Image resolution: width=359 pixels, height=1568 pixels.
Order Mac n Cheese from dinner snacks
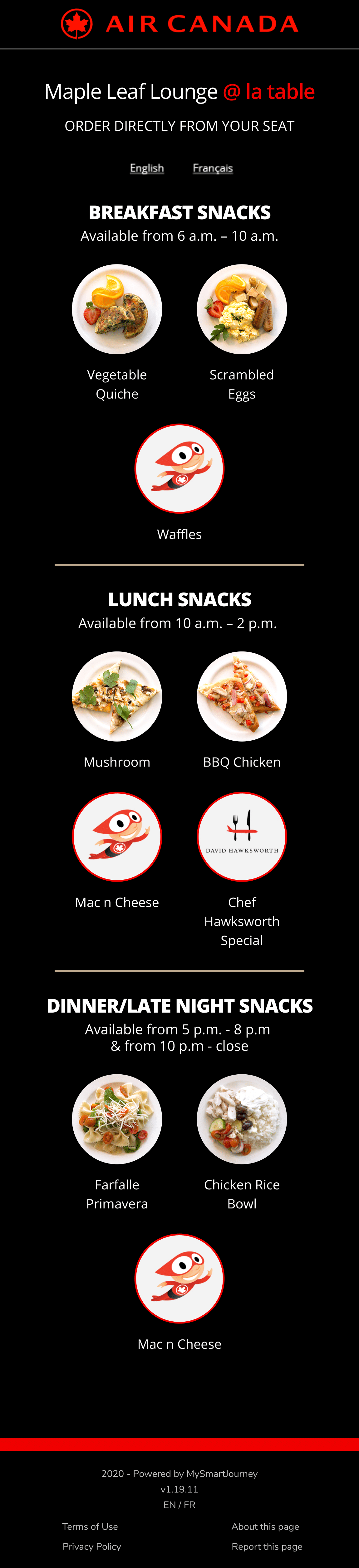[x=179, y=1278]
